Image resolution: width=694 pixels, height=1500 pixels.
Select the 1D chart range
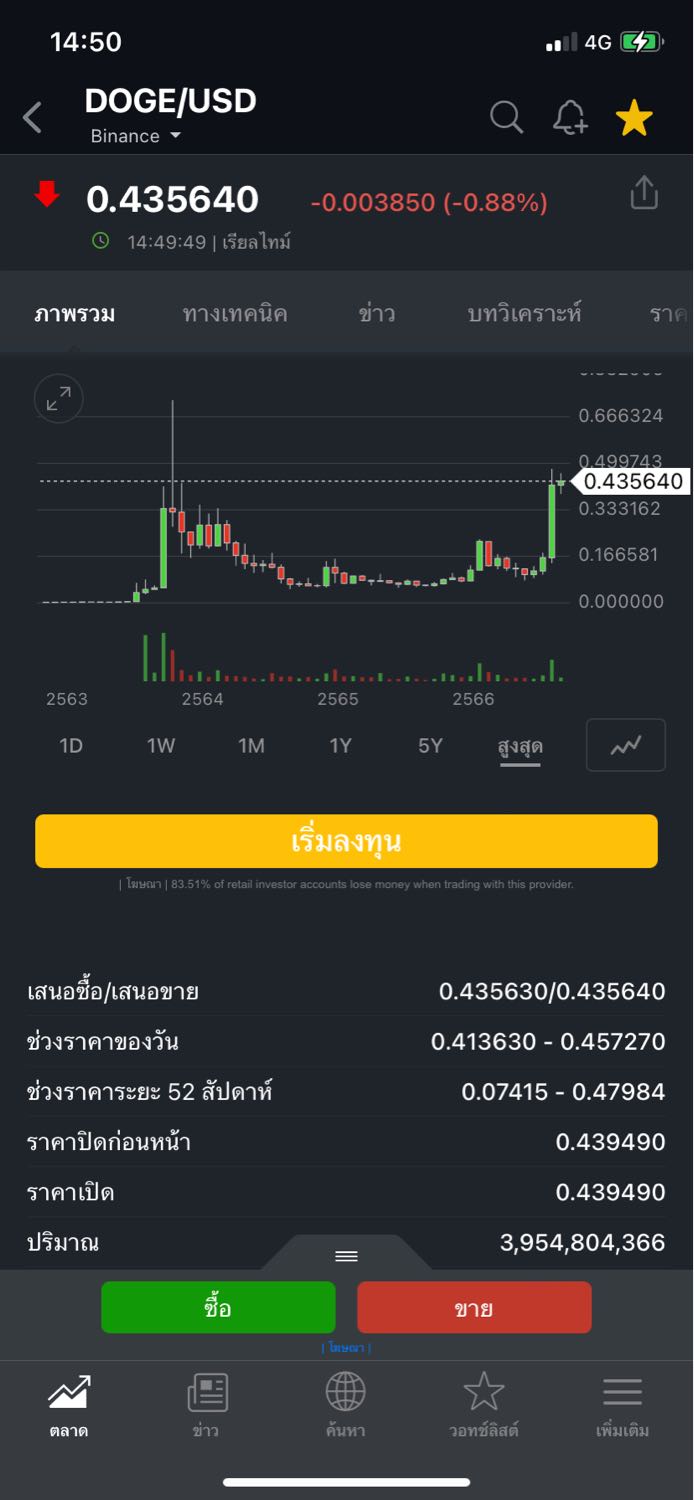pos(71,746)
